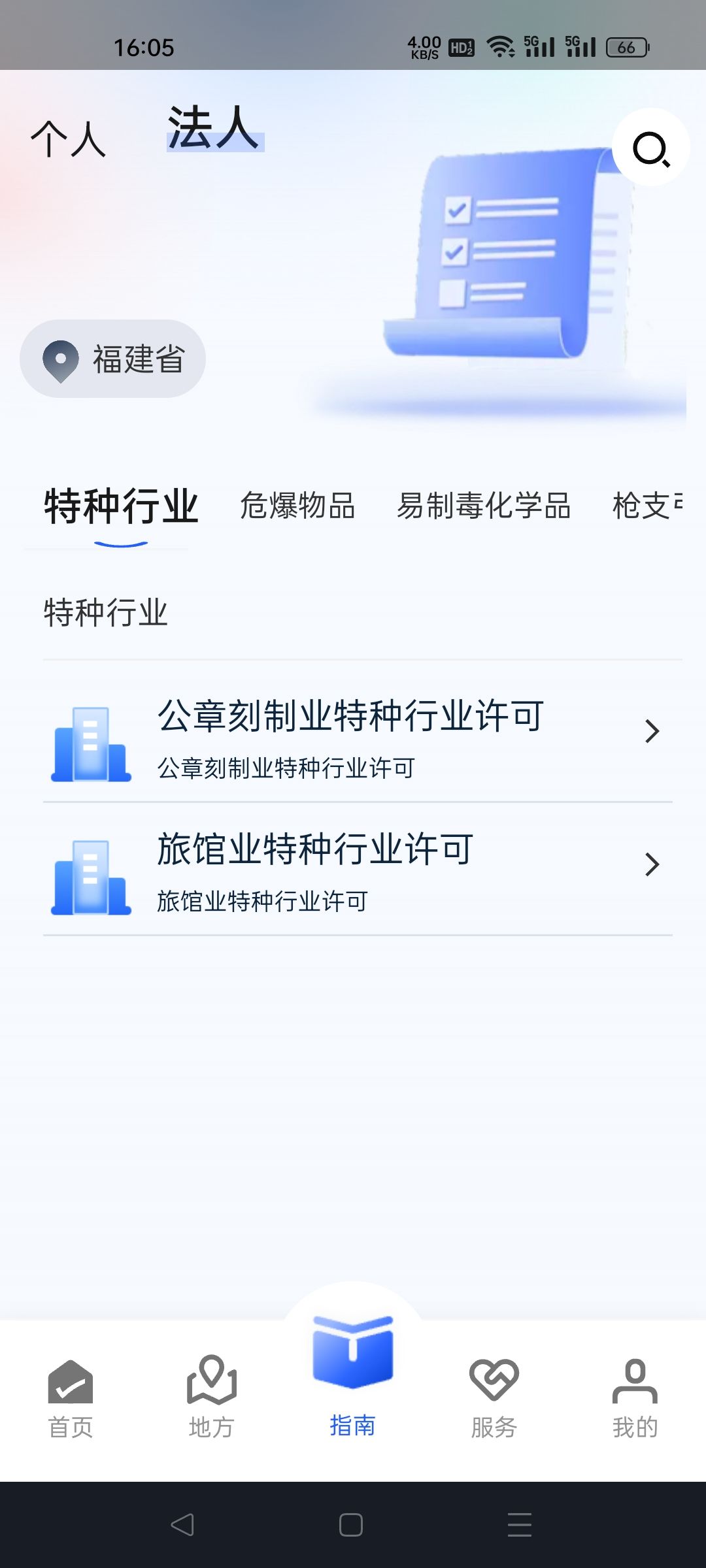The height and width of the screenshot is (1568, 706).
Task: Tap the 指南 bottom tab
Action: pos(352,1379)
